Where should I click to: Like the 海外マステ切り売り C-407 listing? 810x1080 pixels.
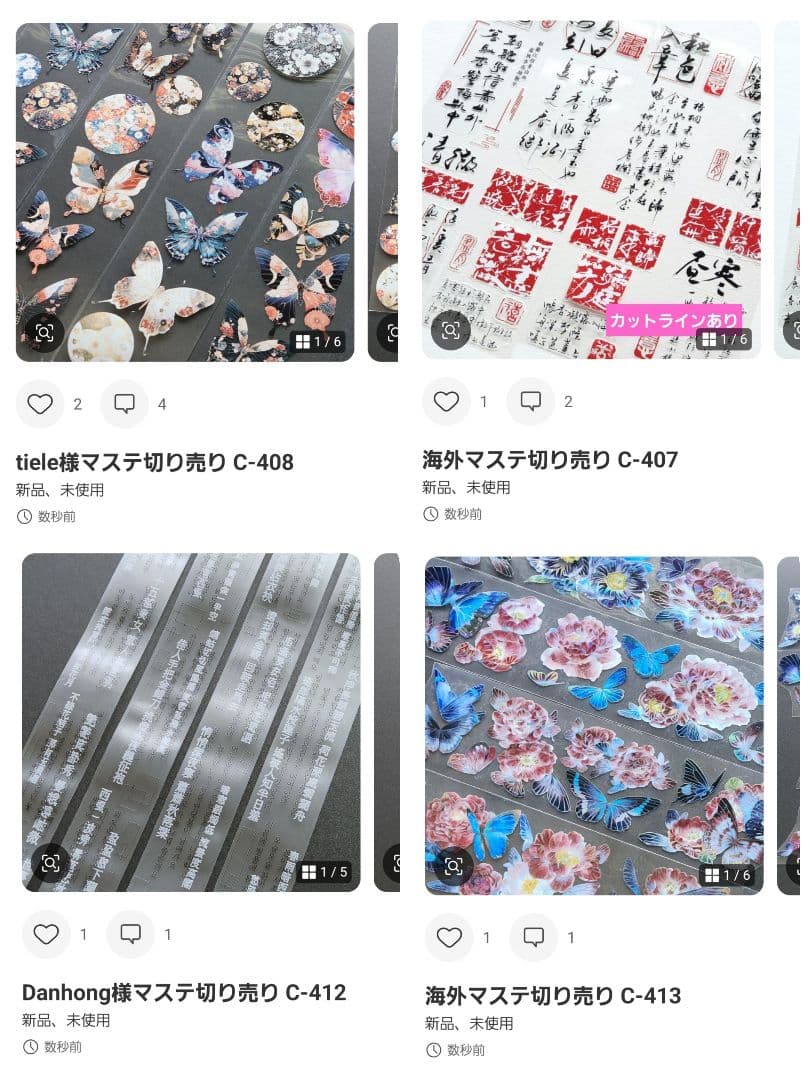pos(447,401)
